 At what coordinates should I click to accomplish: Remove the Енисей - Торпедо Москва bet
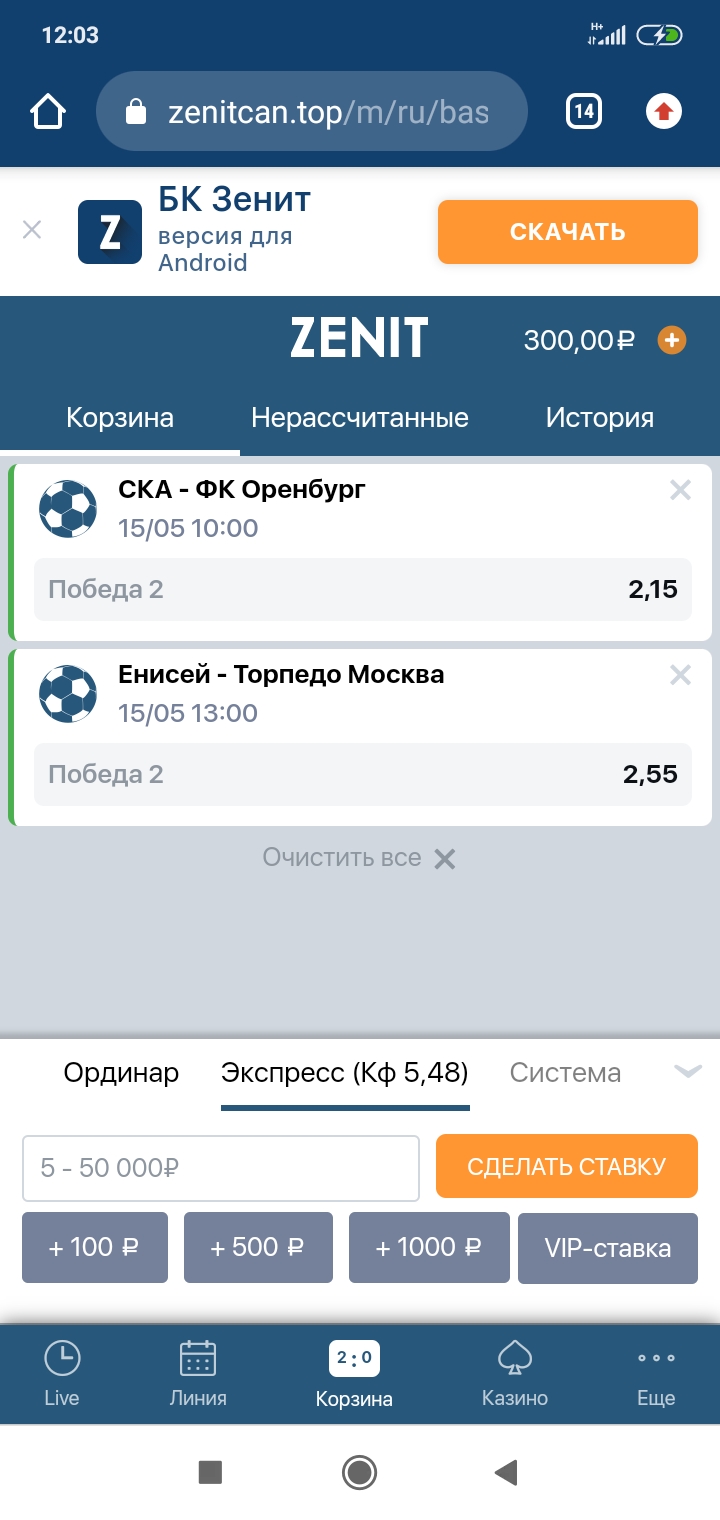tap(680, 675)
